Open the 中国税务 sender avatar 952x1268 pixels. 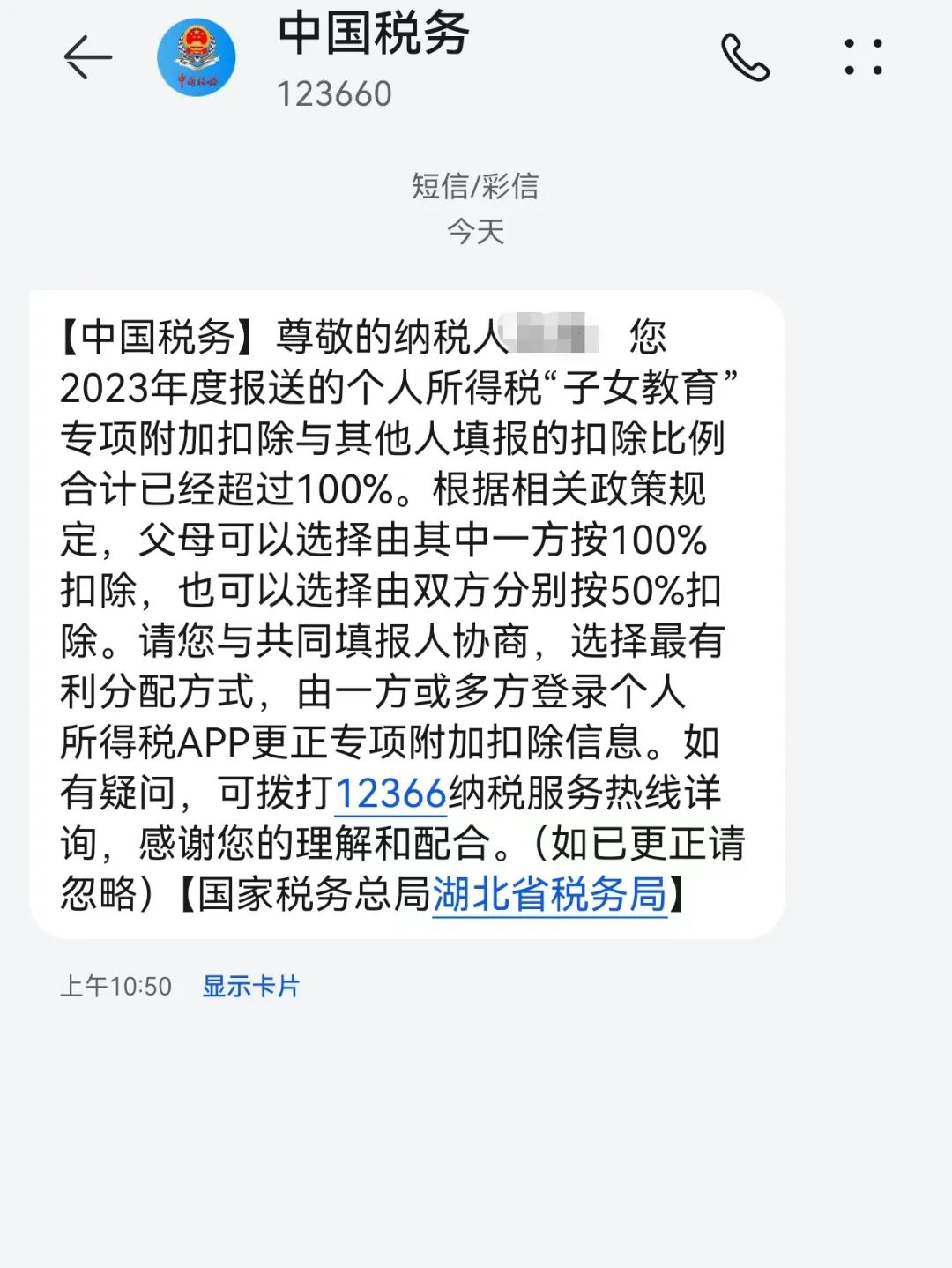197,57
